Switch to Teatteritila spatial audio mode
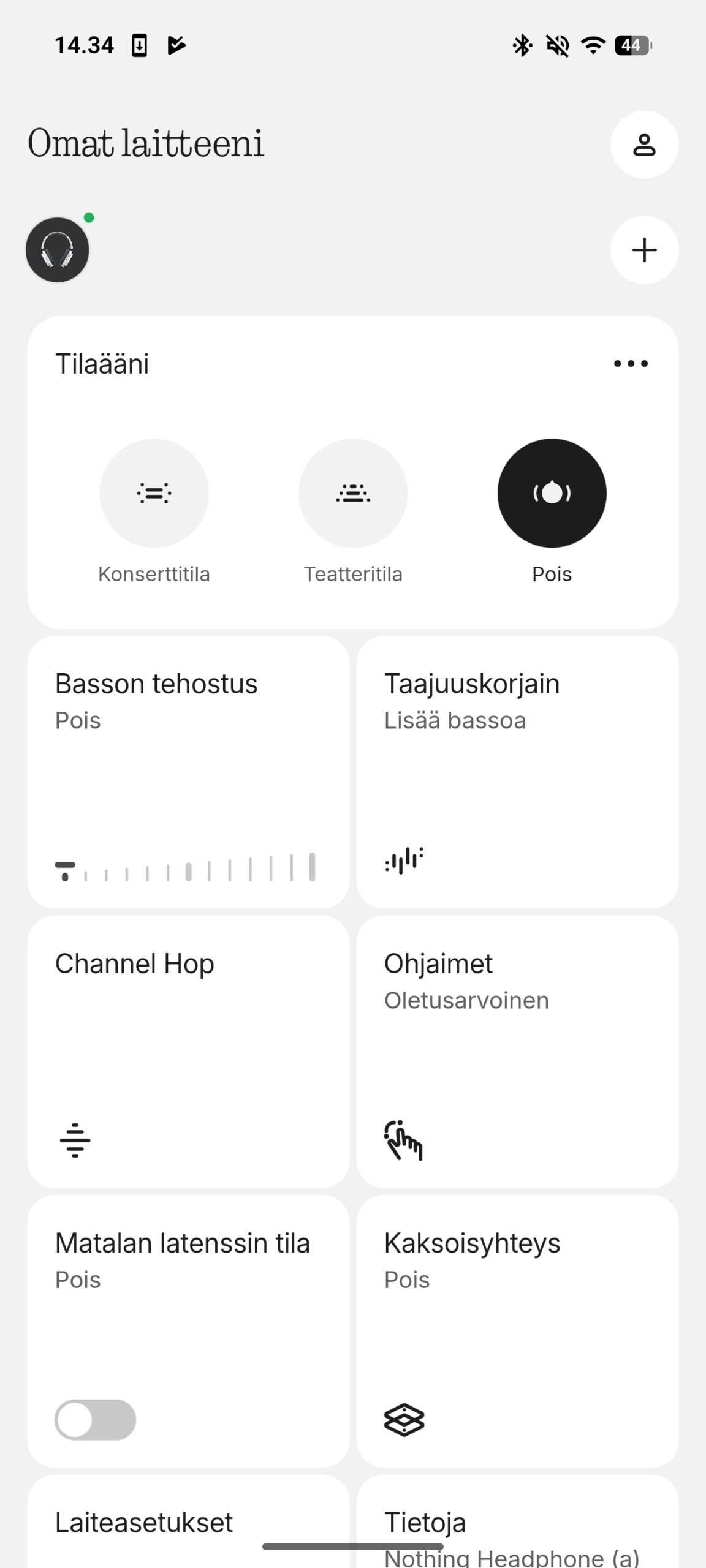The height and width of the screenshot is (1568, 706). coord(353,493)
